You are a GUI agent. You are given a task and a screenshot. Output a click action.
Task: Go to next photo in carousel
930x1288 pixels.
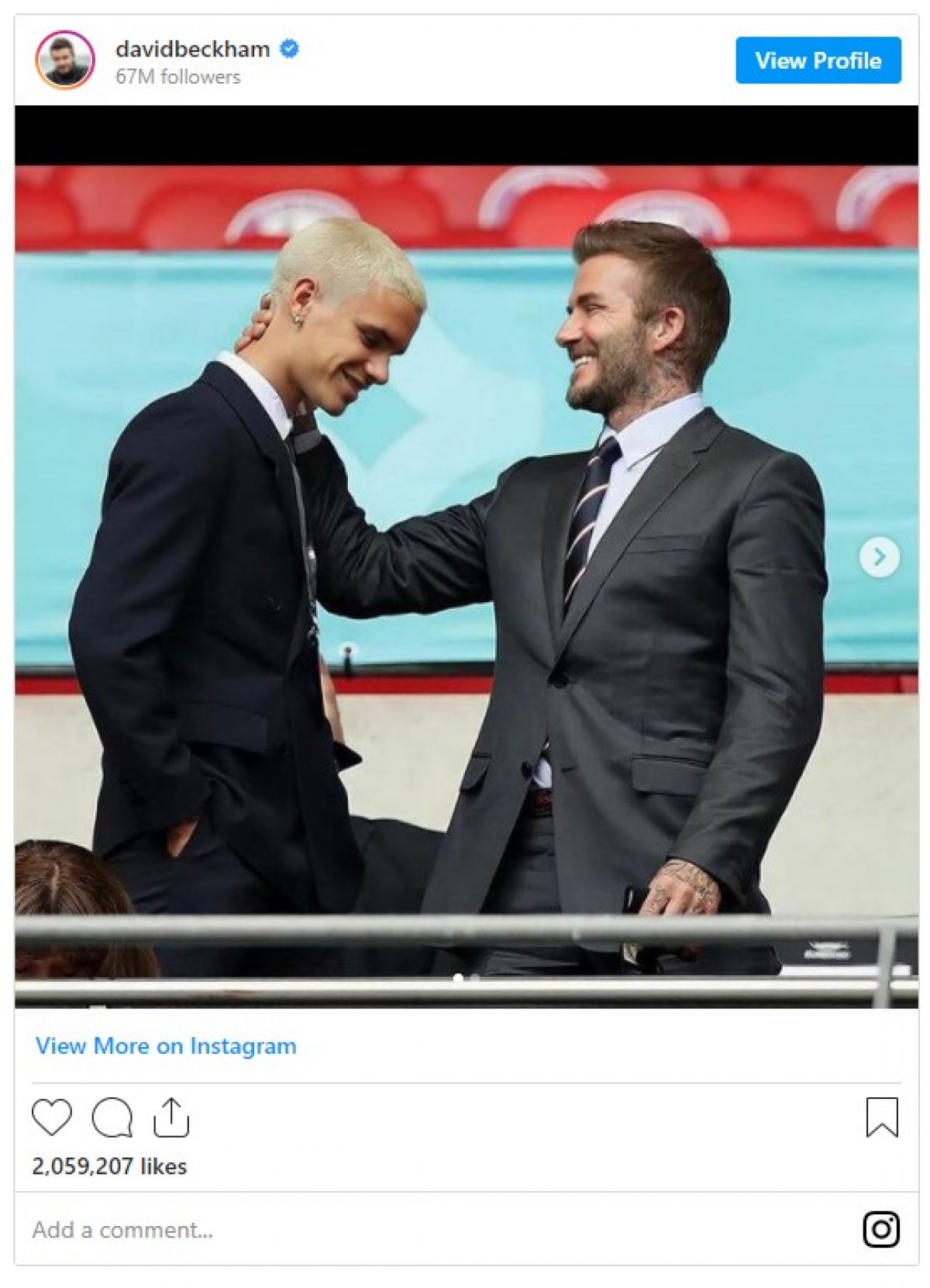(879, 556)
